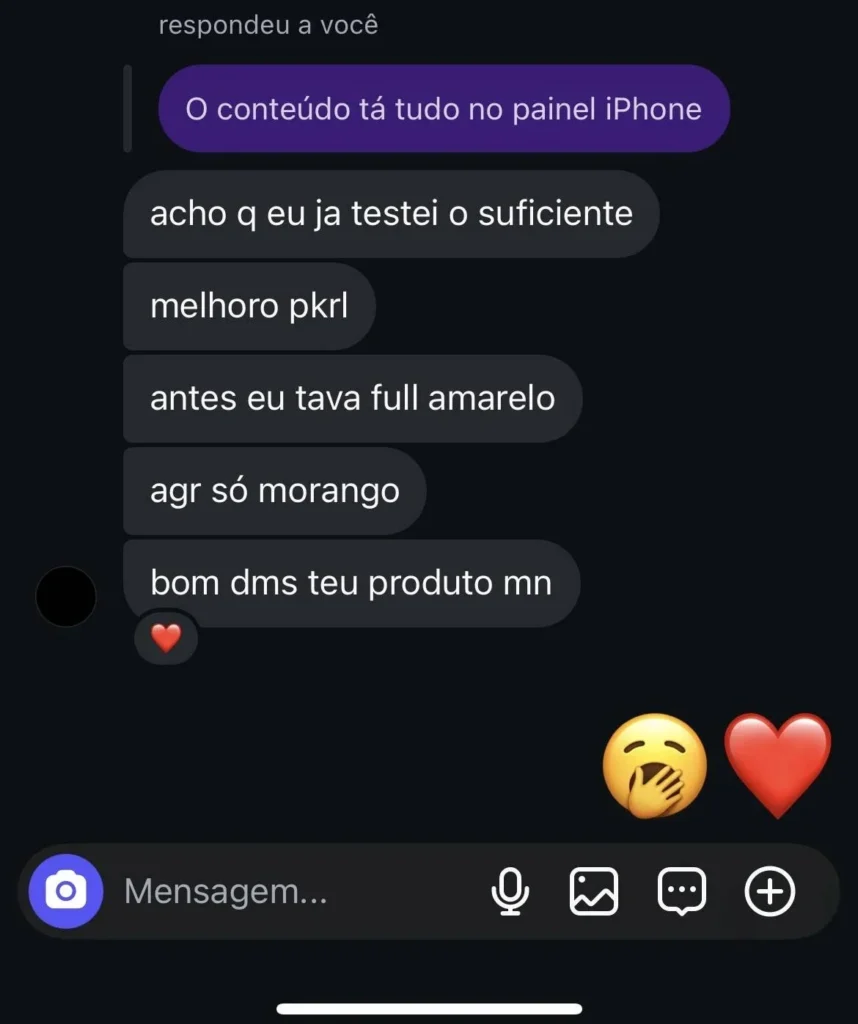Jump to the quoted message about painel iPhone

(x=443, y=109)
